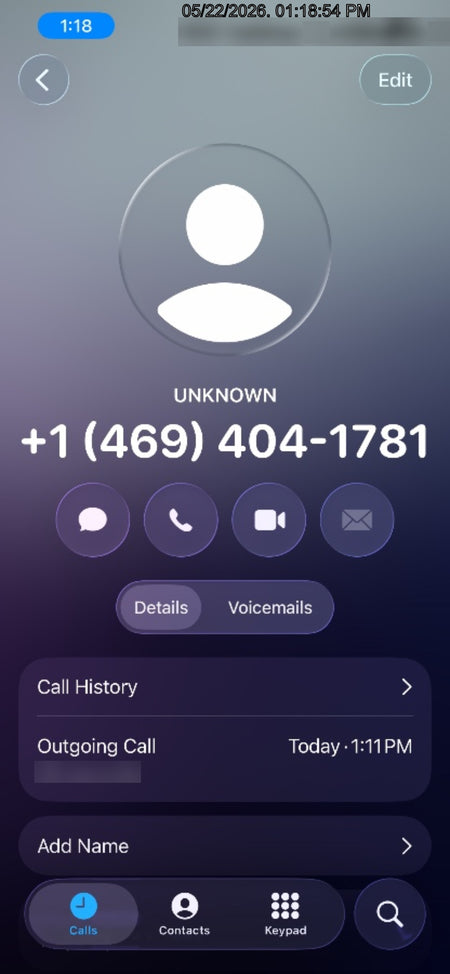Open the Call History row
The width and height of the screenshot is (450, 974).
point(225,687)
